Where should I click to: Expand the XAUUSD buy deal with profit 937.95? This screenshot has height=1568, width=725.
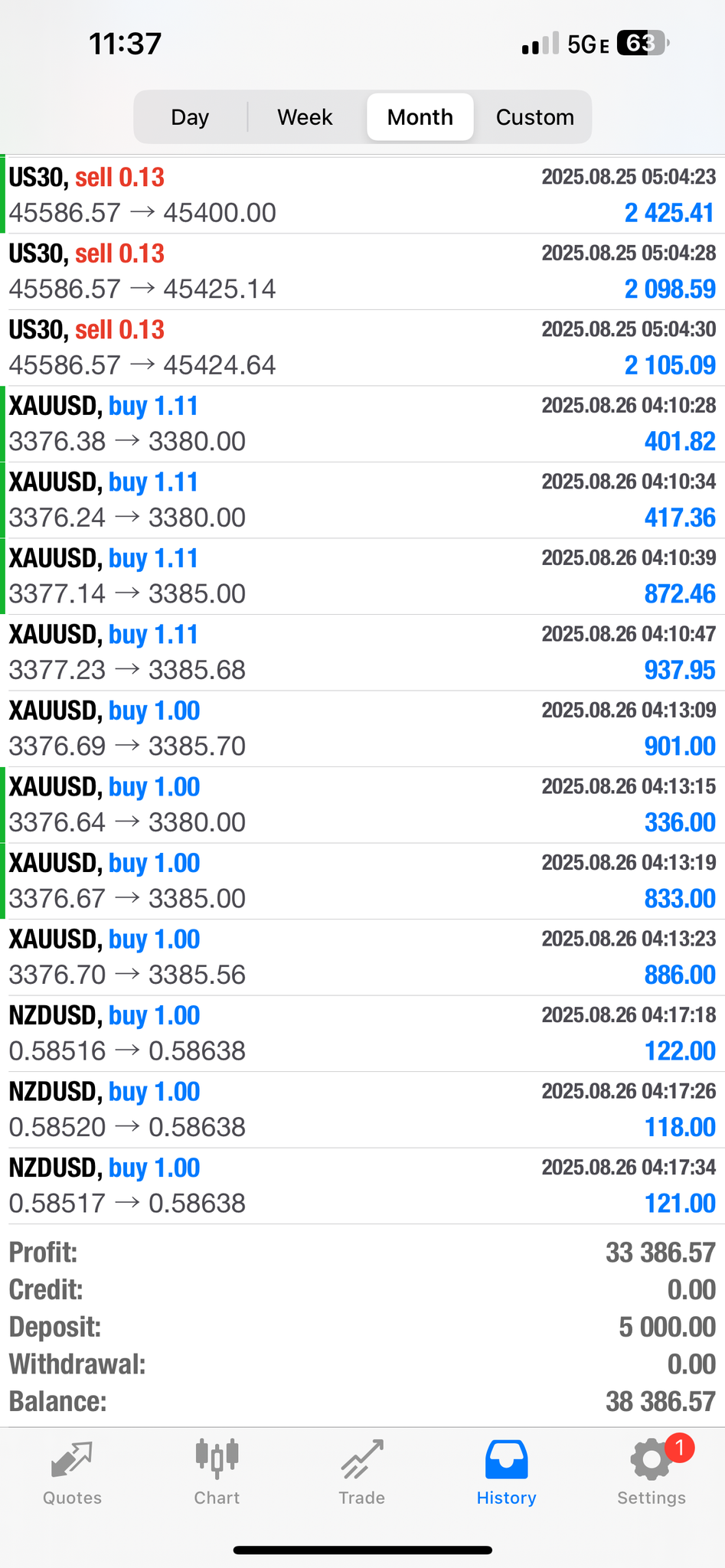[362, 652]
